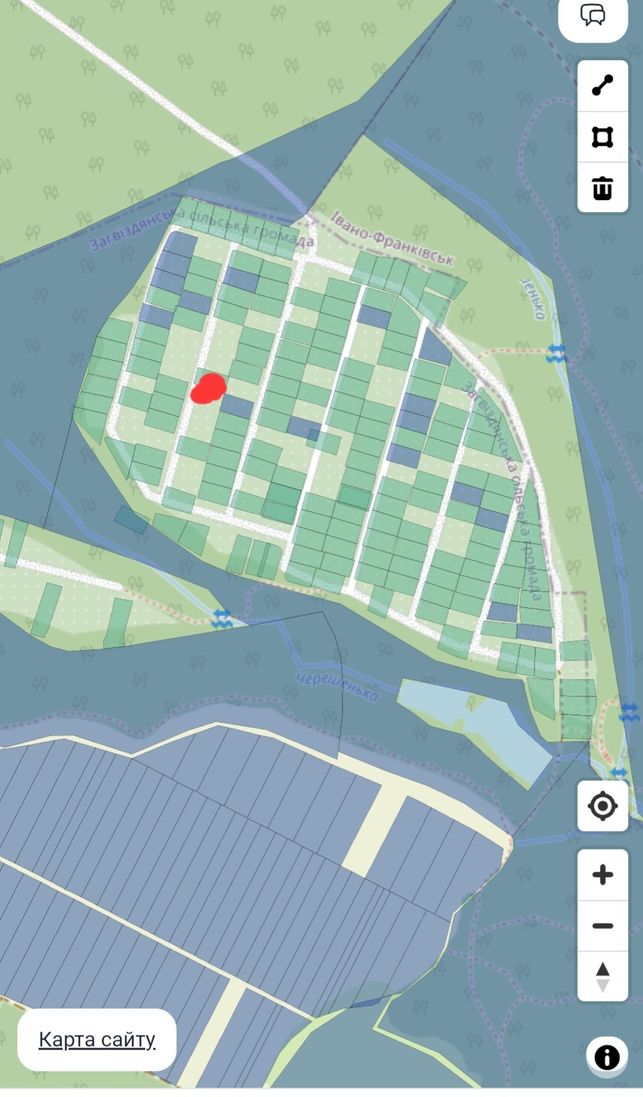Screen dimensions: 643x1097
Task: Open the Карта сайту link
Action: click(97, 1040)
